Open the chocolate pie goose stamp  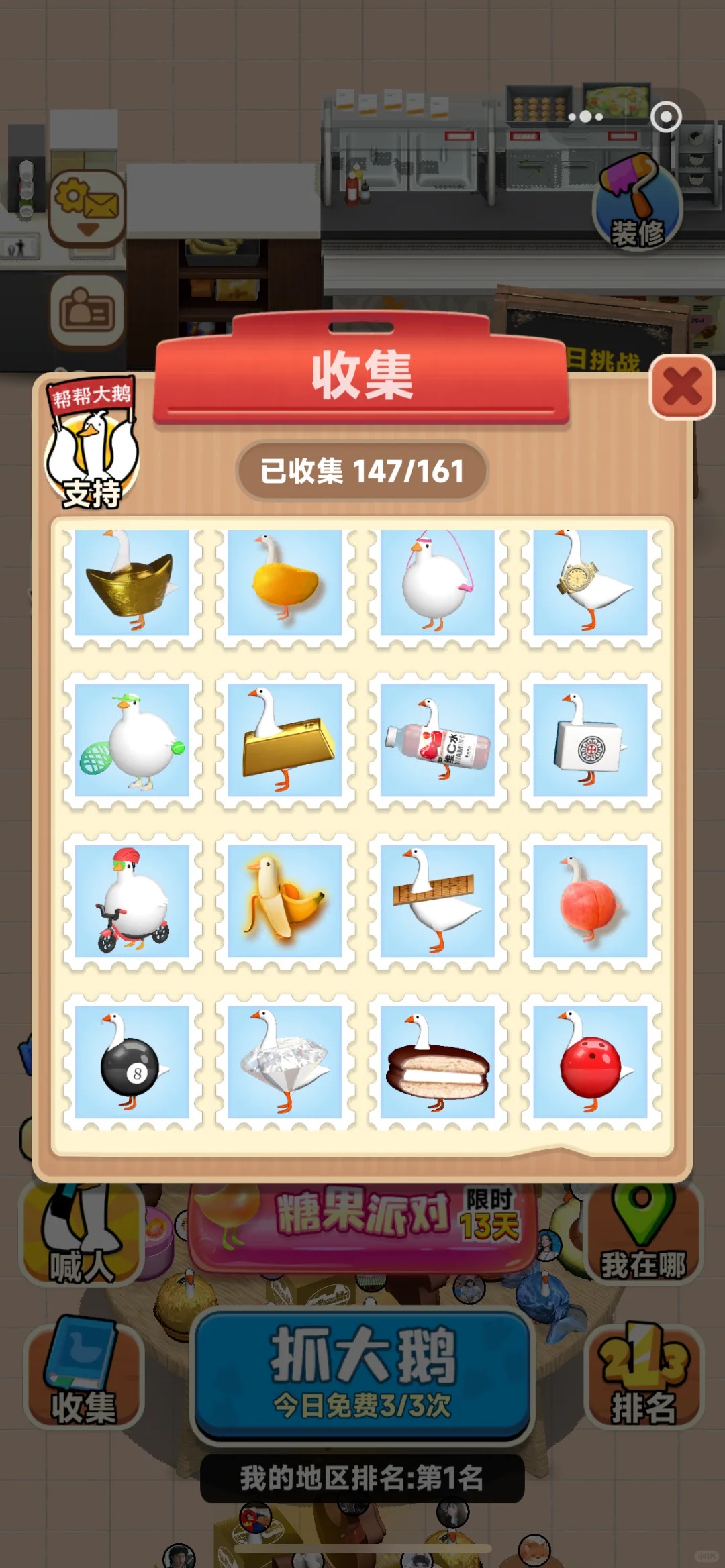click(438, 1062)
